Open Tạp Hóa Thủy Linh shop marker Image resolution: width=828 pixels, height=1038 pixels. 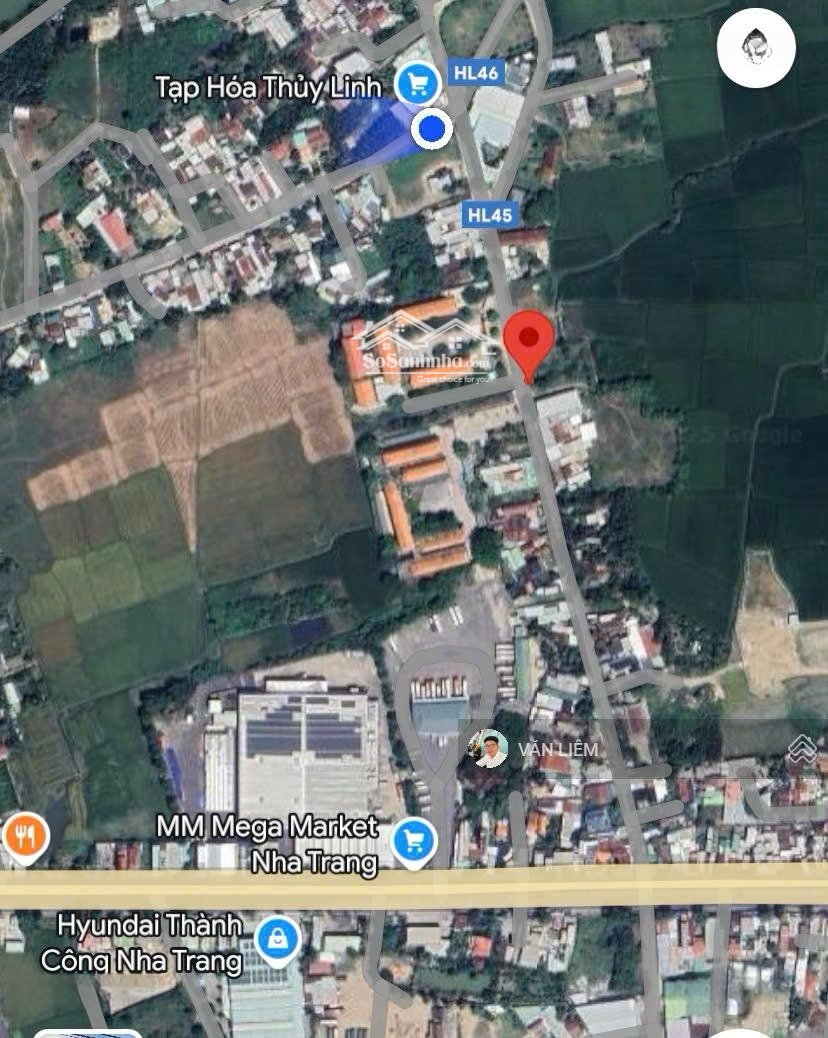pos(417,83)
